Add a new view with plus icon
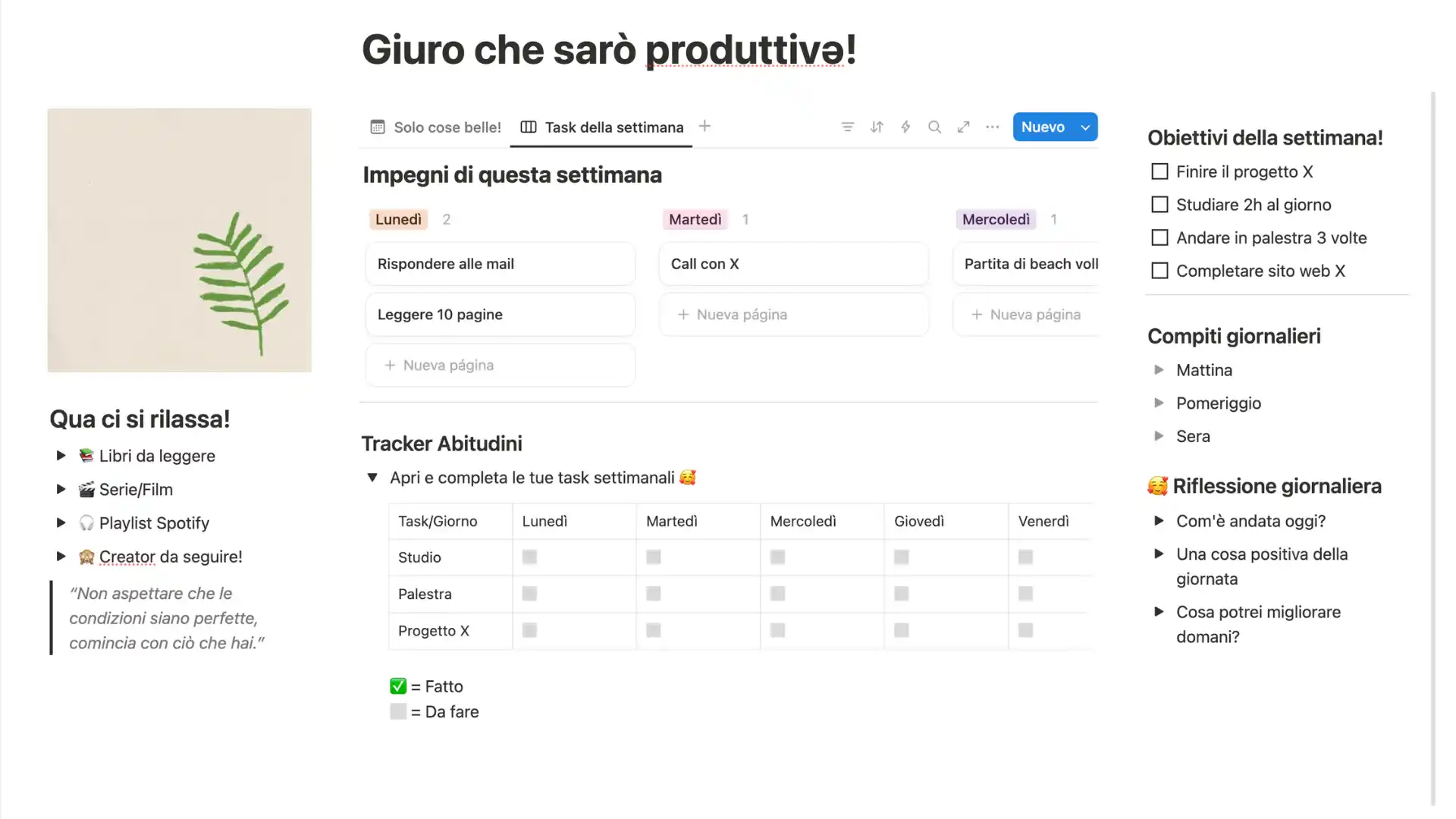 click(x=704, y=127)
